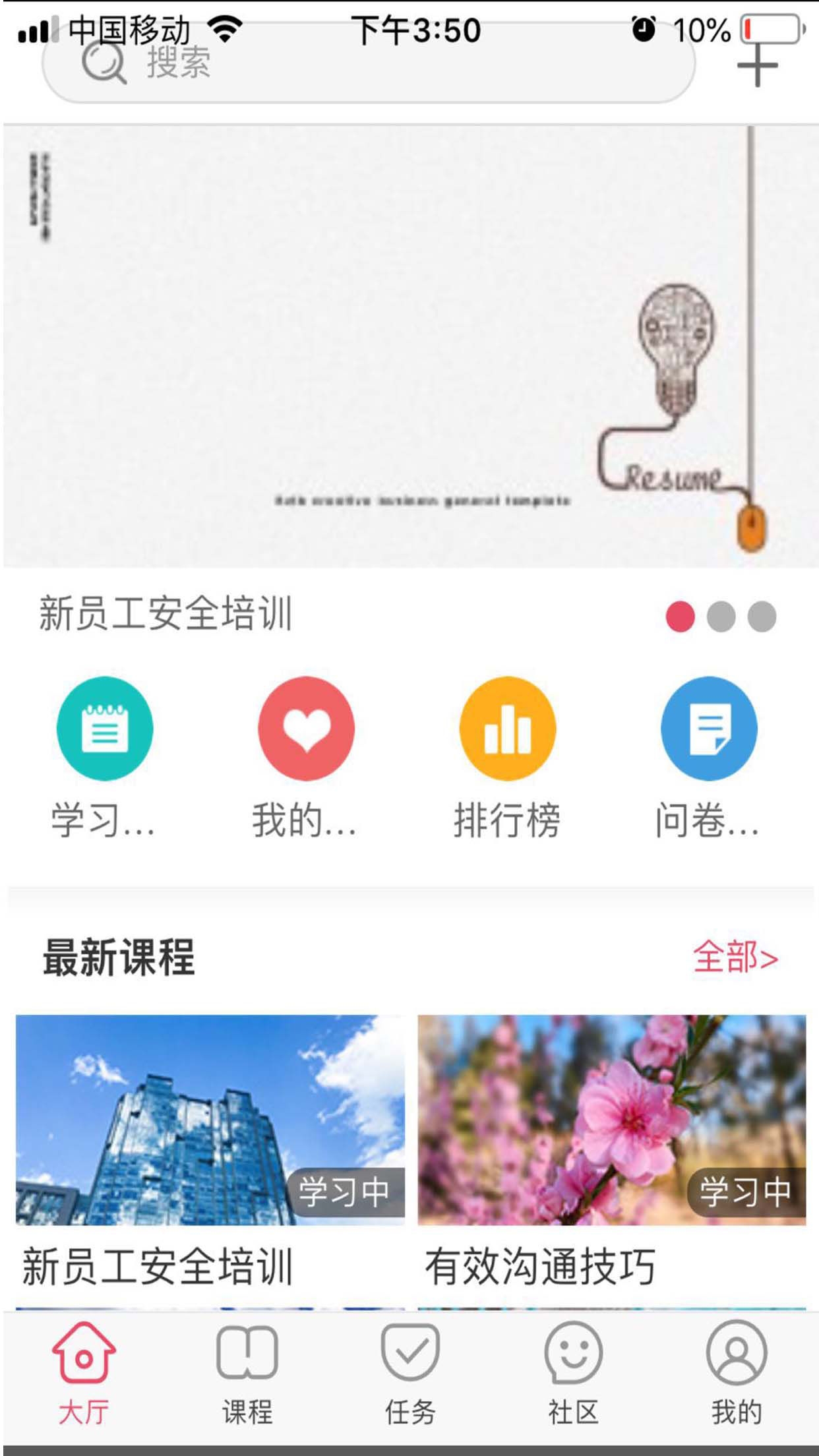Screen dimensions: 819x1456
Task: Open the blue 问卷 shortcut
Action: [x=708, y=758]
